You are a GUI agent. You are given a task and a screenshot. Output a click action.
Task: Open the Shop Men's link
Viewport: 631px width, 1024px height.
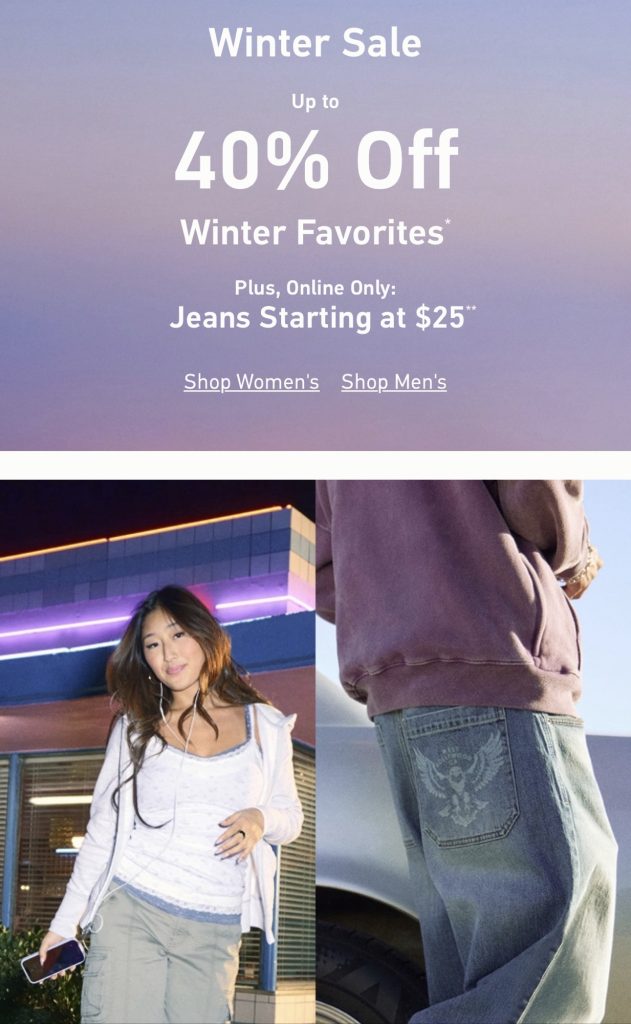[394, 382]
